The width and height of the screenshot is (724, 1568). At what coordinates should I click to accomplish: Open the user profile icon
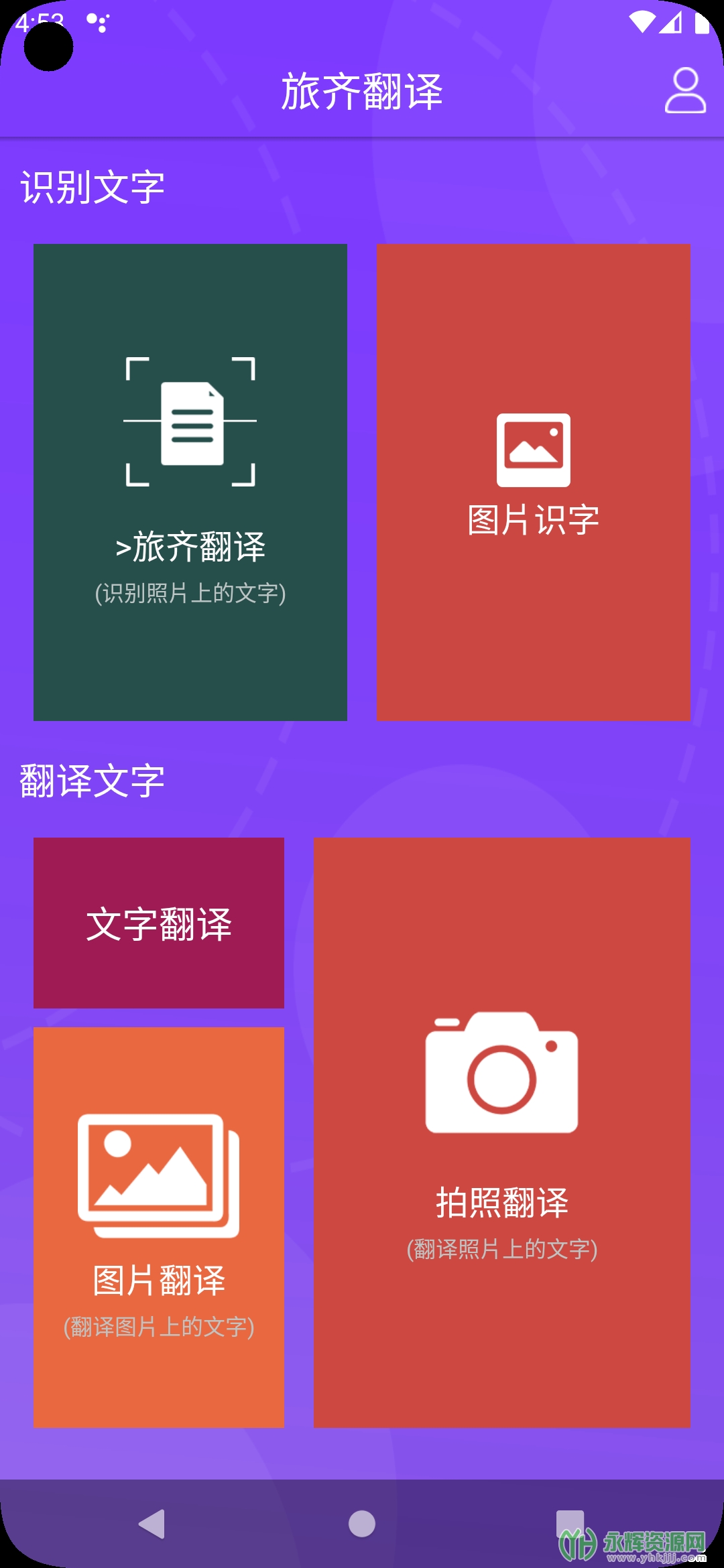[x=685, y=90]
